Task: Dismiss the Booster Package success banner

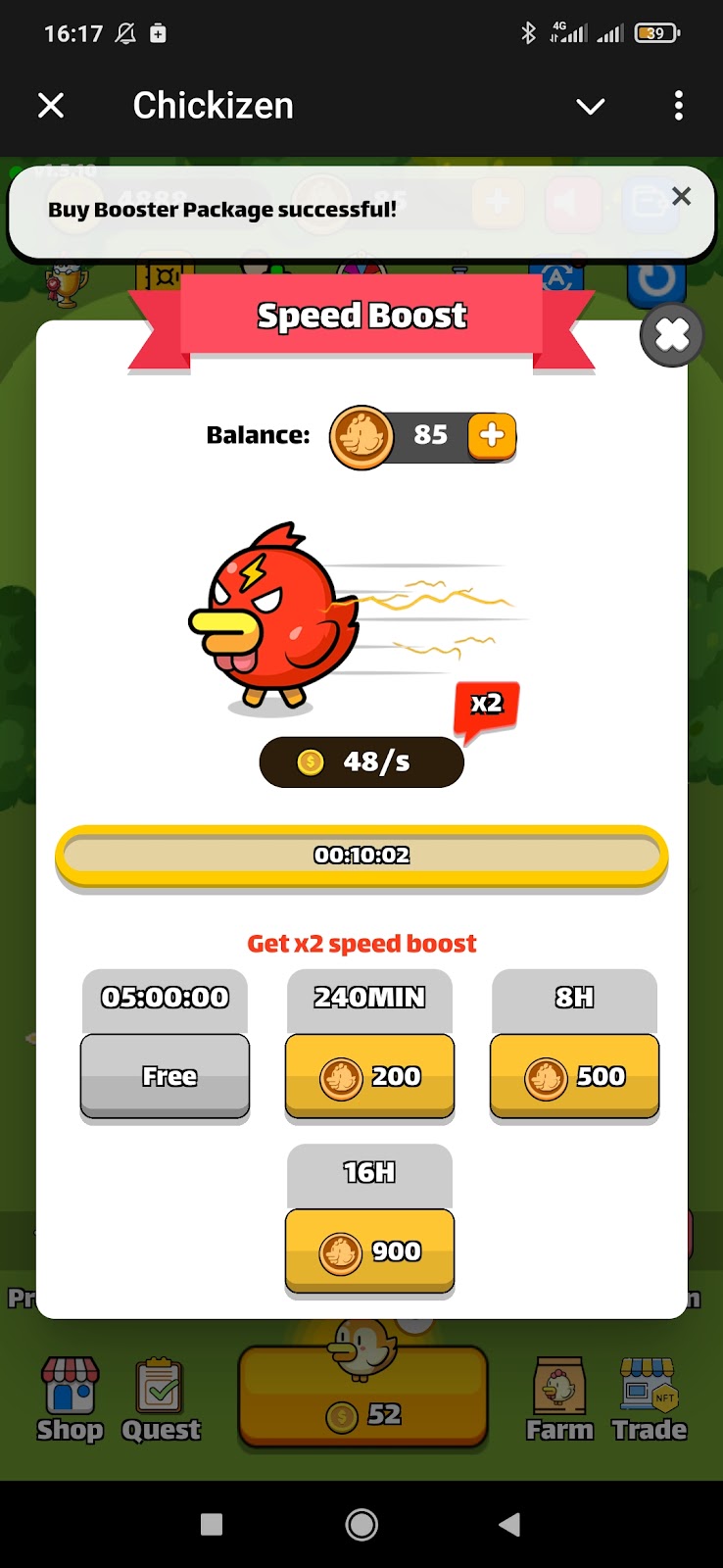Action: 681,196
